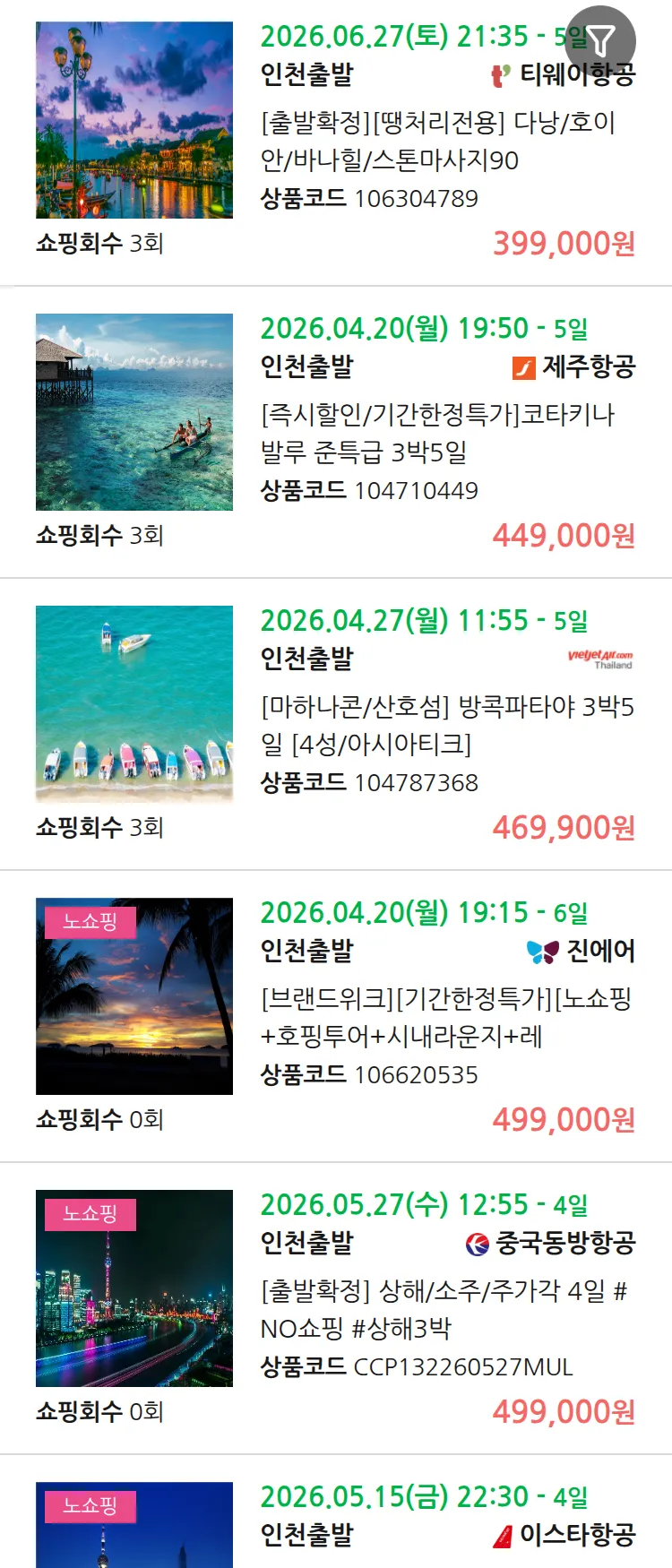The width and height of the screenshot is (672, 1568).
Task: View the 코타키나발루 준특급 3박5일 package
Action: (437, 434)
